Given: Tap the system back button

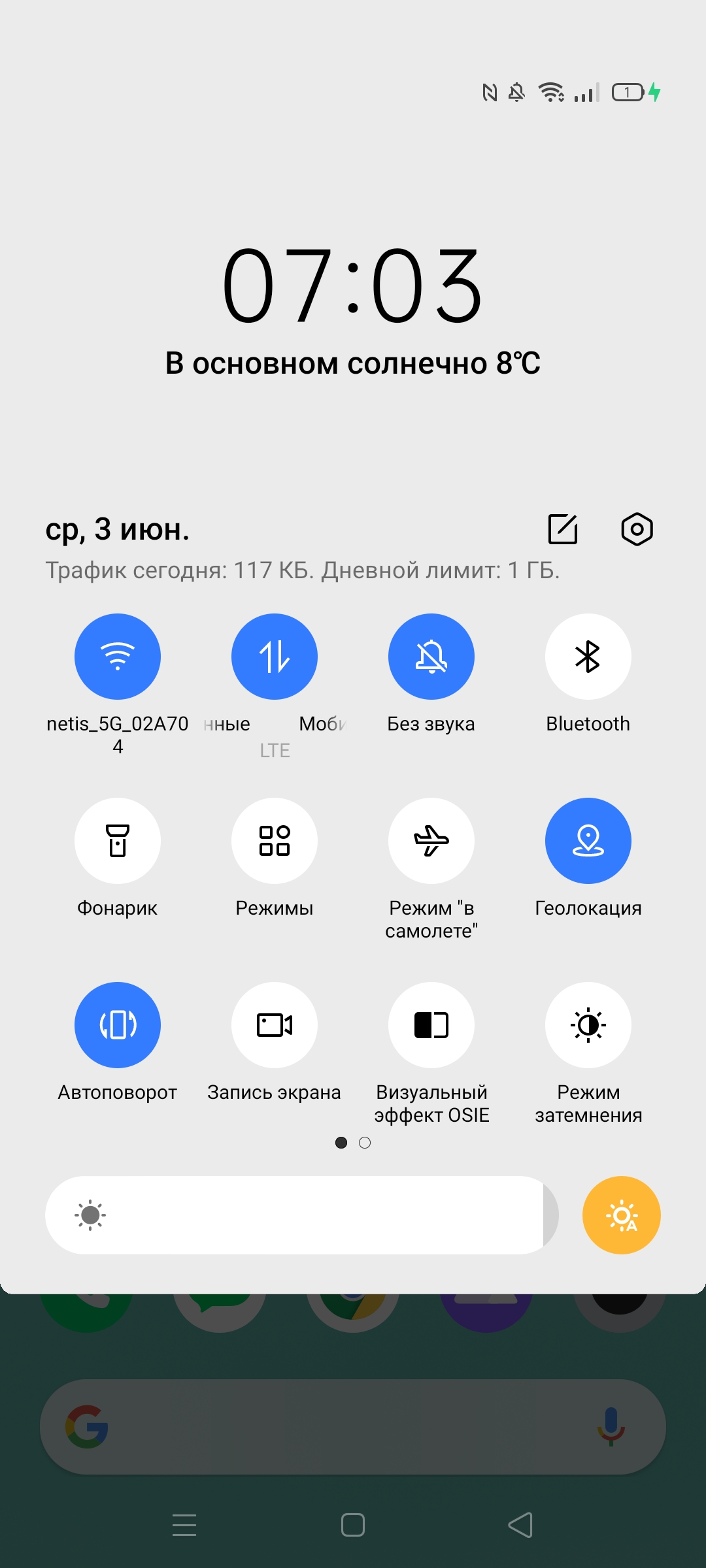Looking at the screenshot, I should [520, 1525].
